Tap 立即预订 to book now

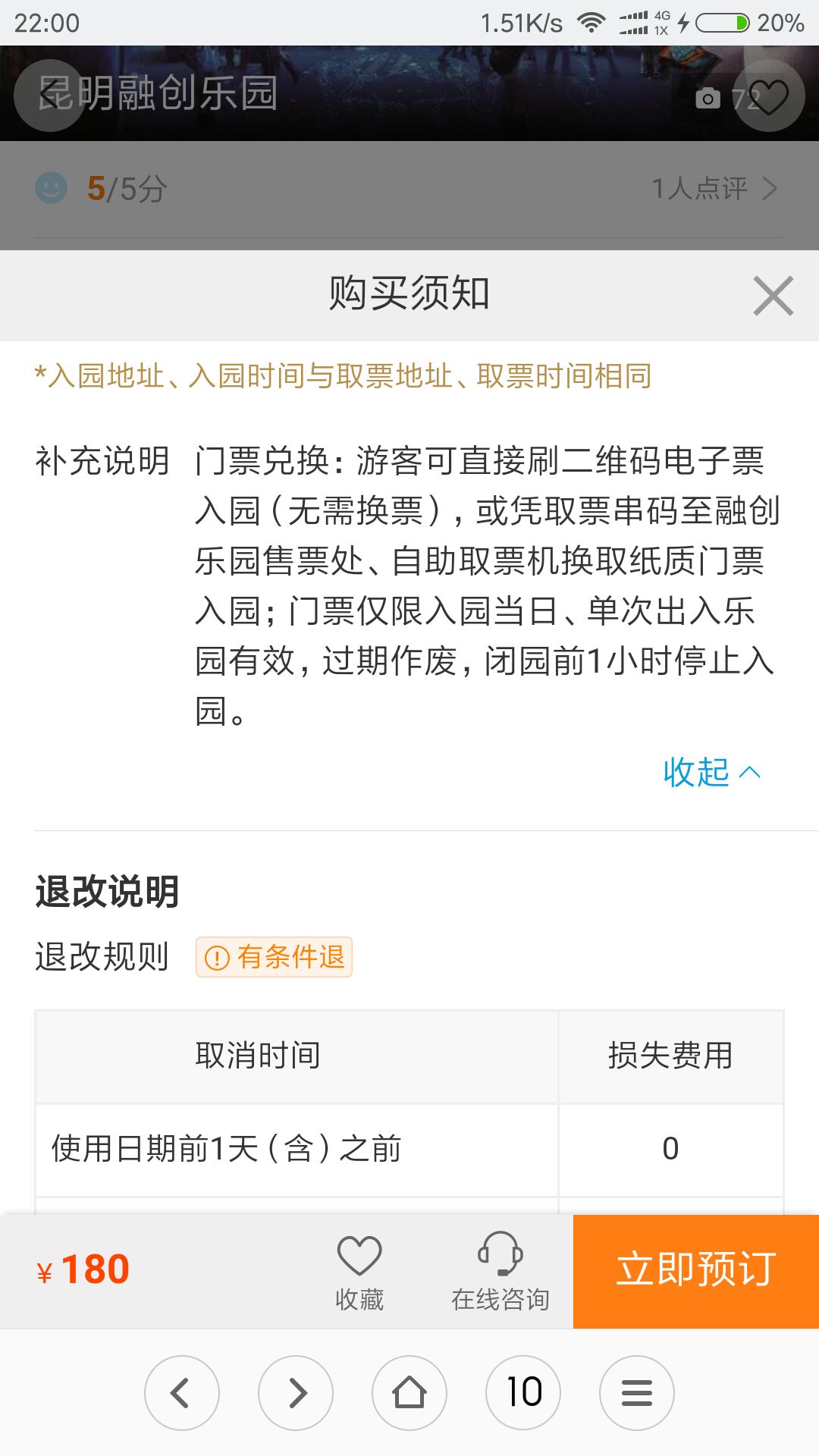pos(695,1271)
